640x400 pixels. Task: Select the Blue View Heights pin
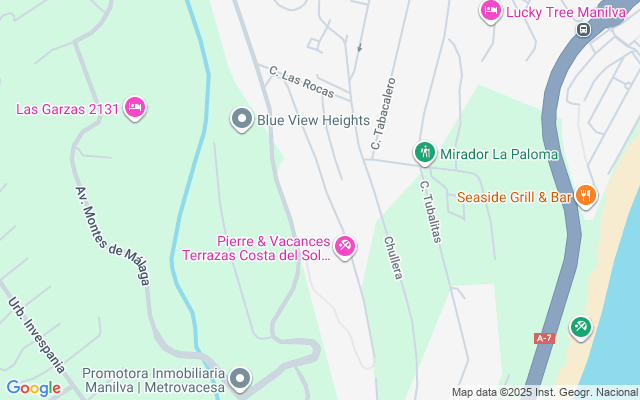pyautogui.click(x=241, y=120)
